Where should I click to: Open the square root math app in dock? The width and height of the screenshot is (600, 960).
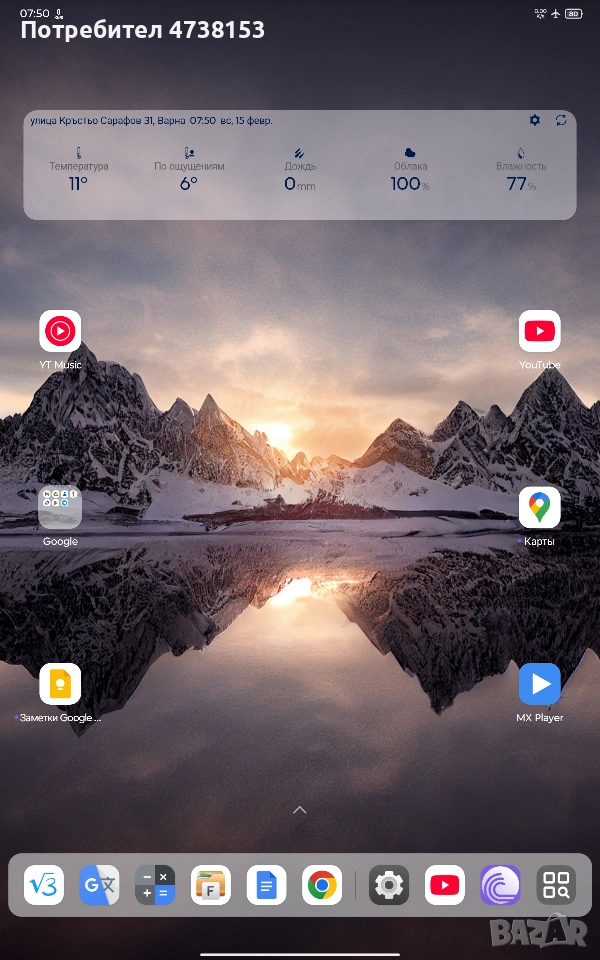(44, 885)
